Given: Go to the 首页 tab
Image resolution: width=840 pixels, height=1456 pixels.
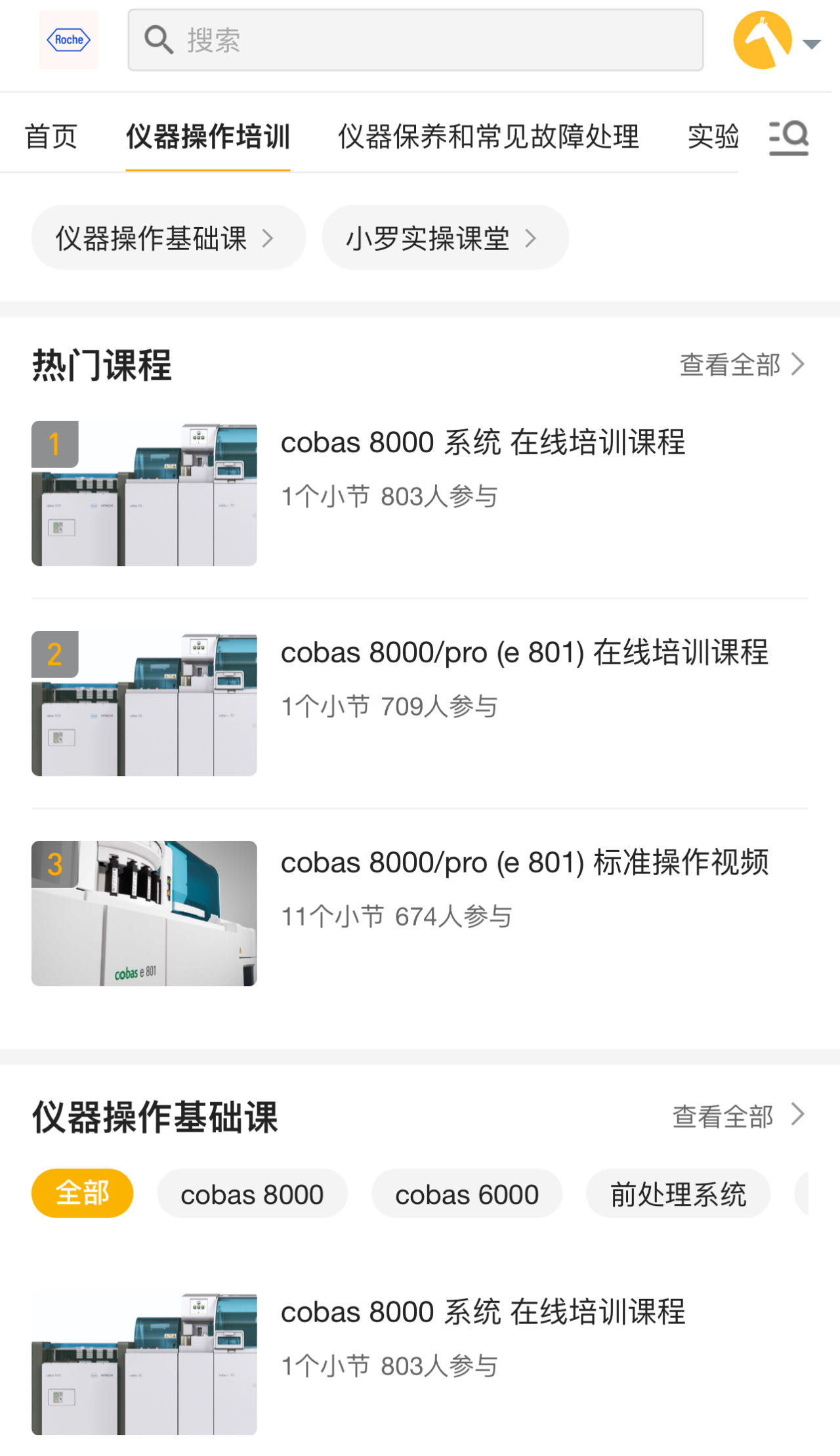Looking at the screenshot, I should coord(51,137).
